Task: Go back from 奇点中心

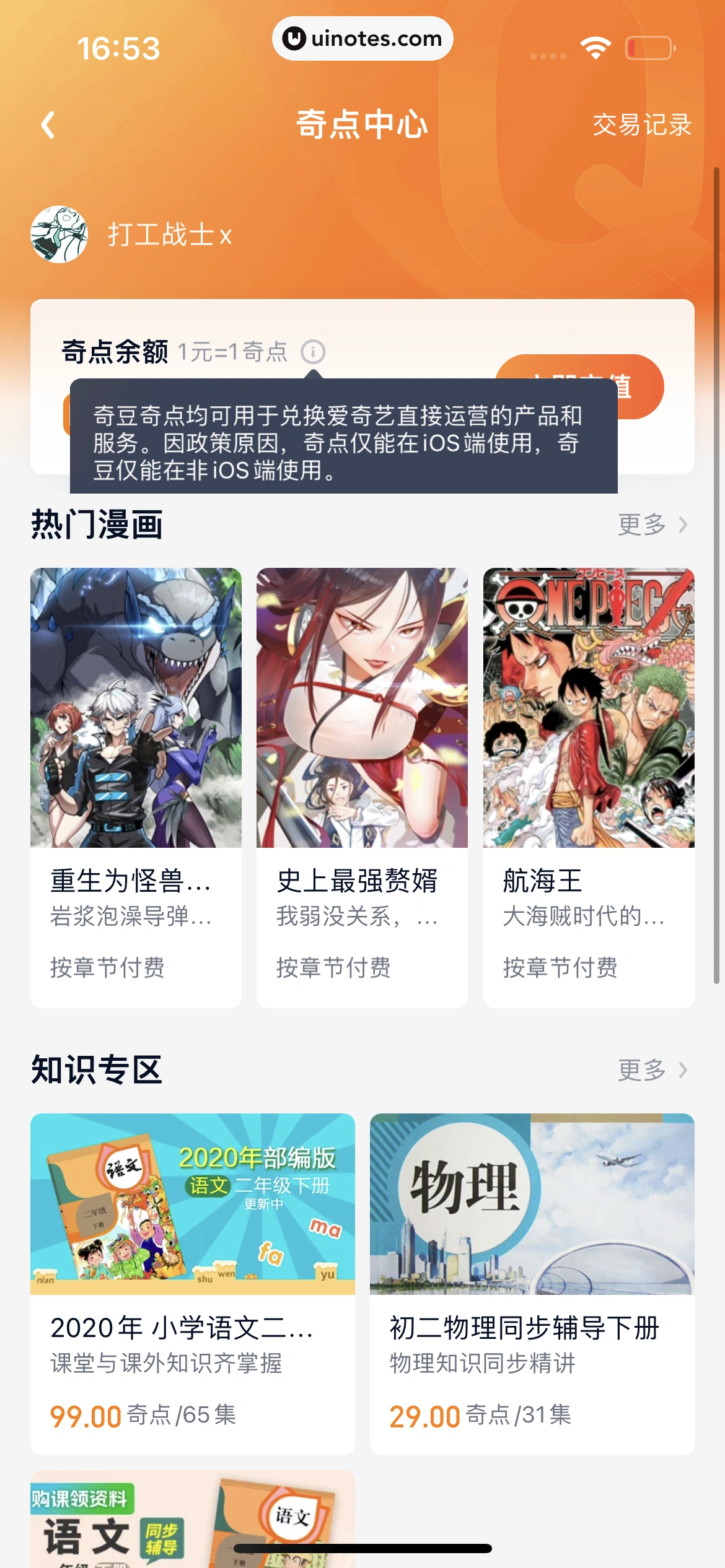Action: (x=48, y=124)
